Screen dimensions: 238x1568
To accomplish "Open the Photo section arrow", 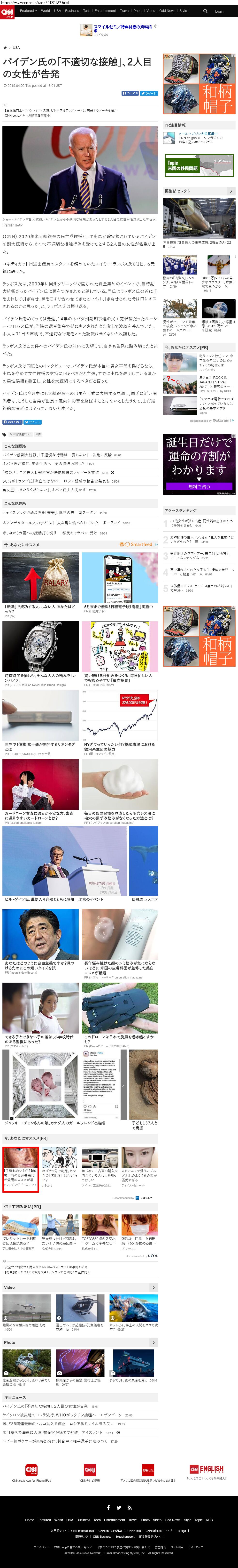I will click(x=154, y=1342).
